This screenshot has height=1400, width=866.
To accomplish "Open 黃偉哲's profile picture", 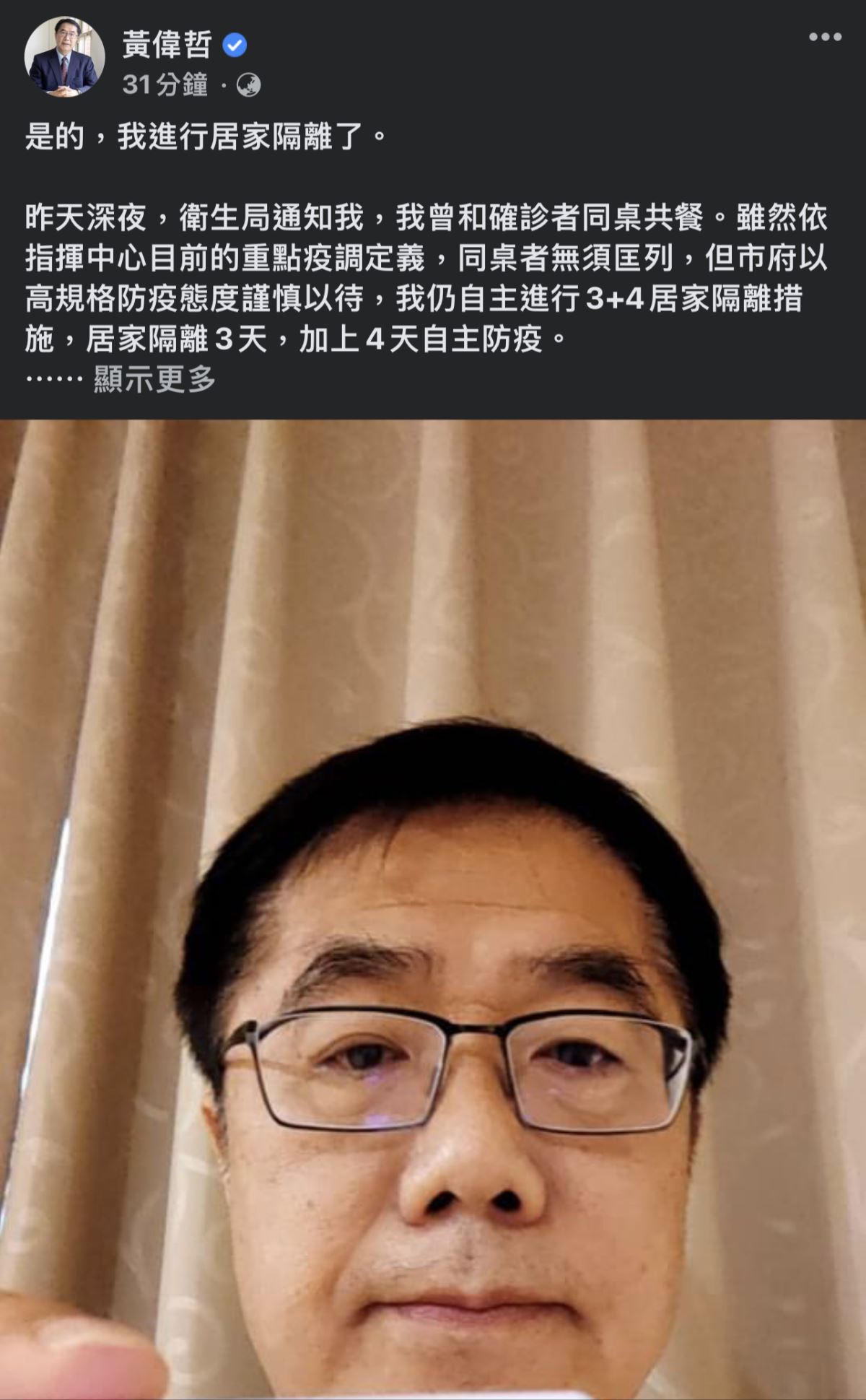I will [64, 56].
